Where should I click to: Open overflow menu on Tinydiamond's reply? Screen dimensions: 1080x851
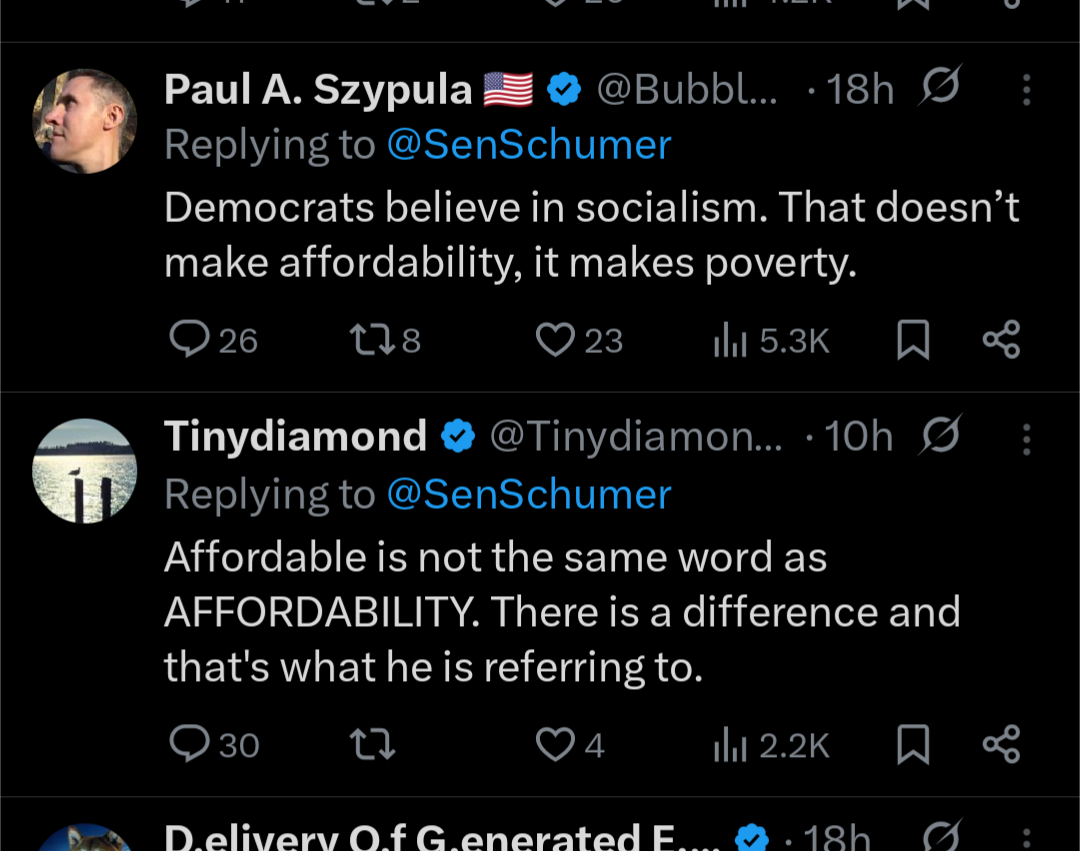point(1026,438)
